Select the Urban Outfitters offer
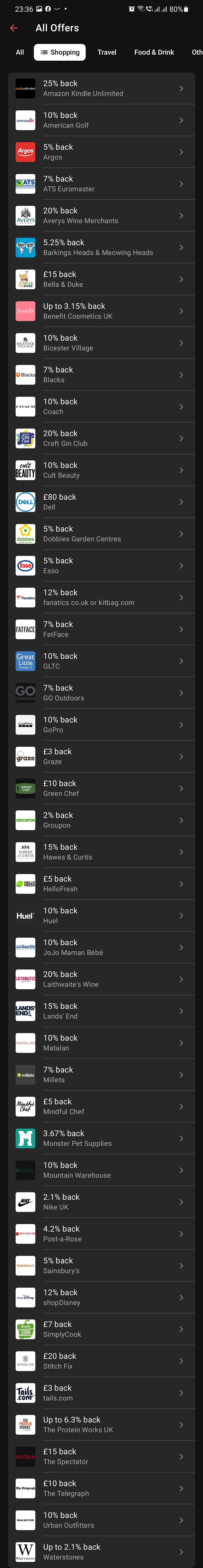This screenshot has height=1568, width=203. (x=101, y=1520)
